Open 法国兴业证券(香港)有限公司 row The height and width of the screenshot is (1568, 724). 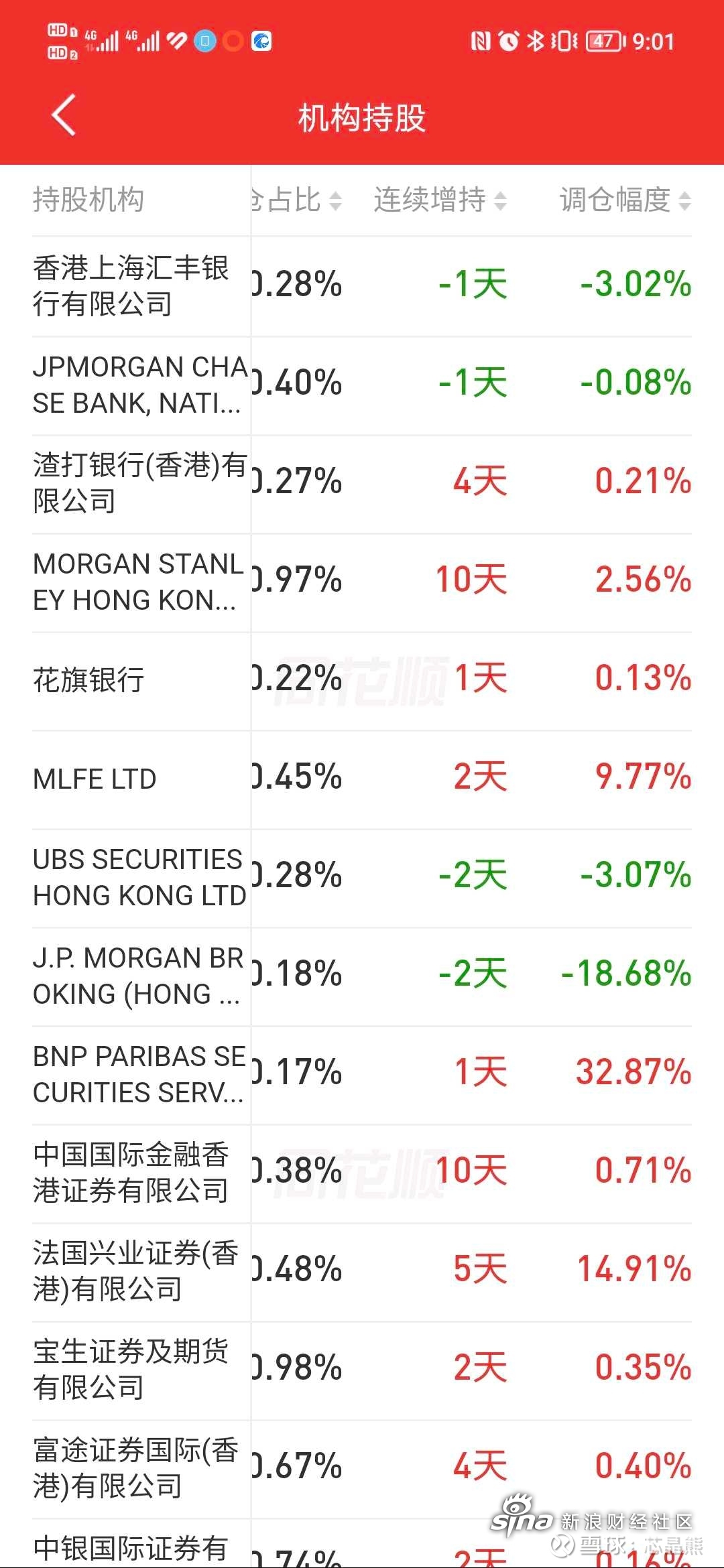(x=362, y=1271)
